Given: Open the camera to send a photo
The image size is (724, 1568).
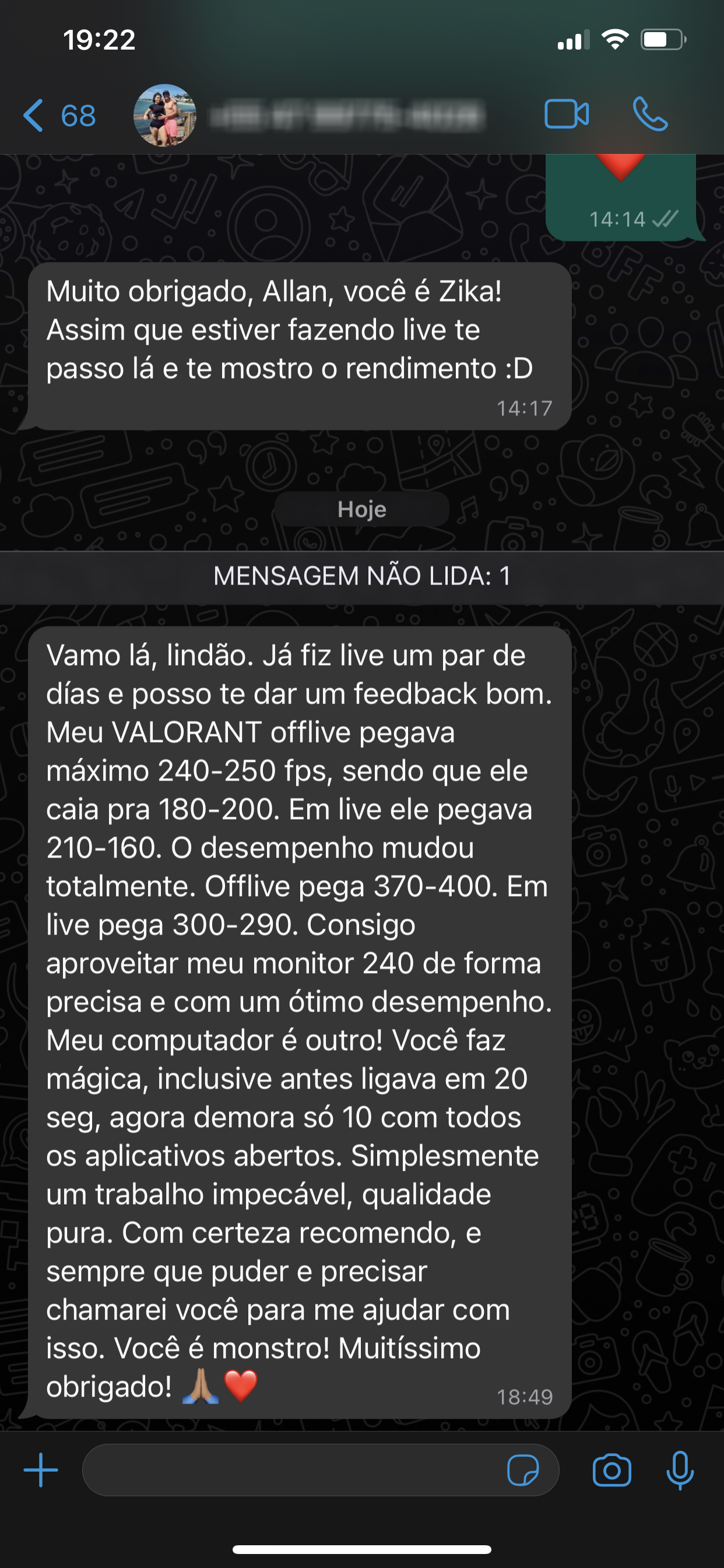Looking at the screenshot, I should pos(611,1471).
